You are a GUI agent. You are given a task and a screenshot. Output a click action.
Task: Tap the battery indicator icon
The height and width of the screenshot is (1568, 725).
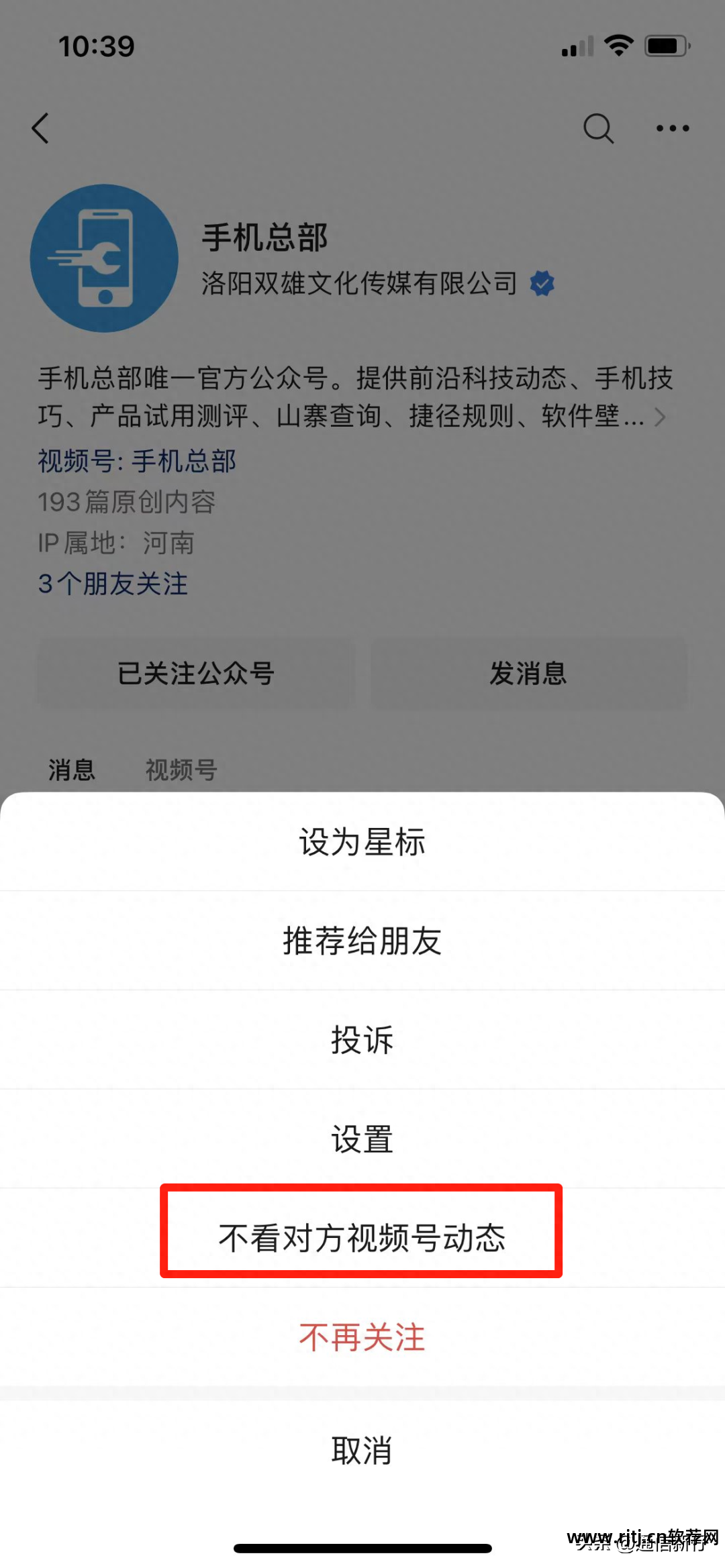pos(665,45)
